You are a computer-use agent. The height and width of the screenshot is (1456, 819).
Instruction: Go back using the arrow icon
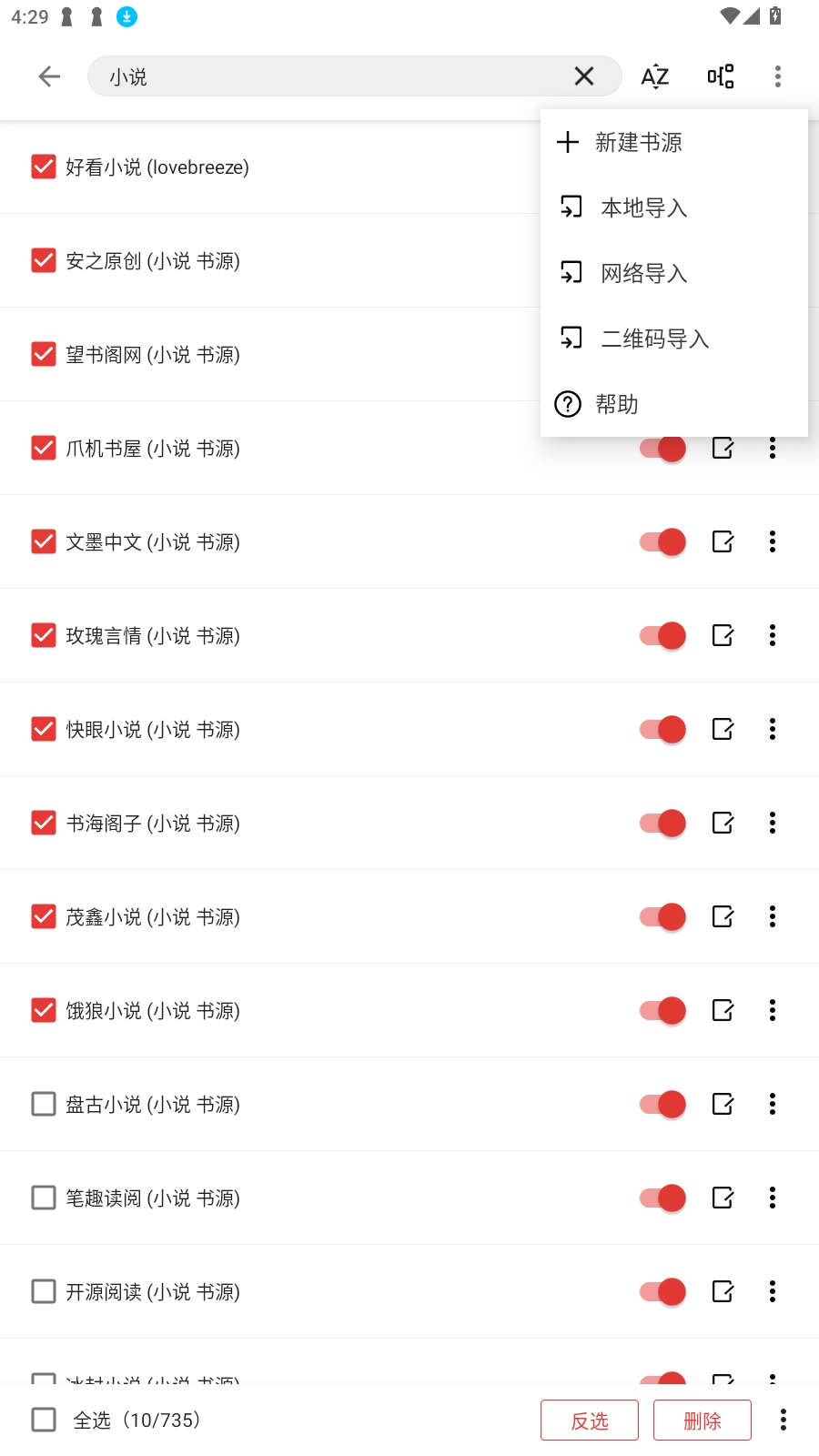pyautogui.click(x=49, y=76)
